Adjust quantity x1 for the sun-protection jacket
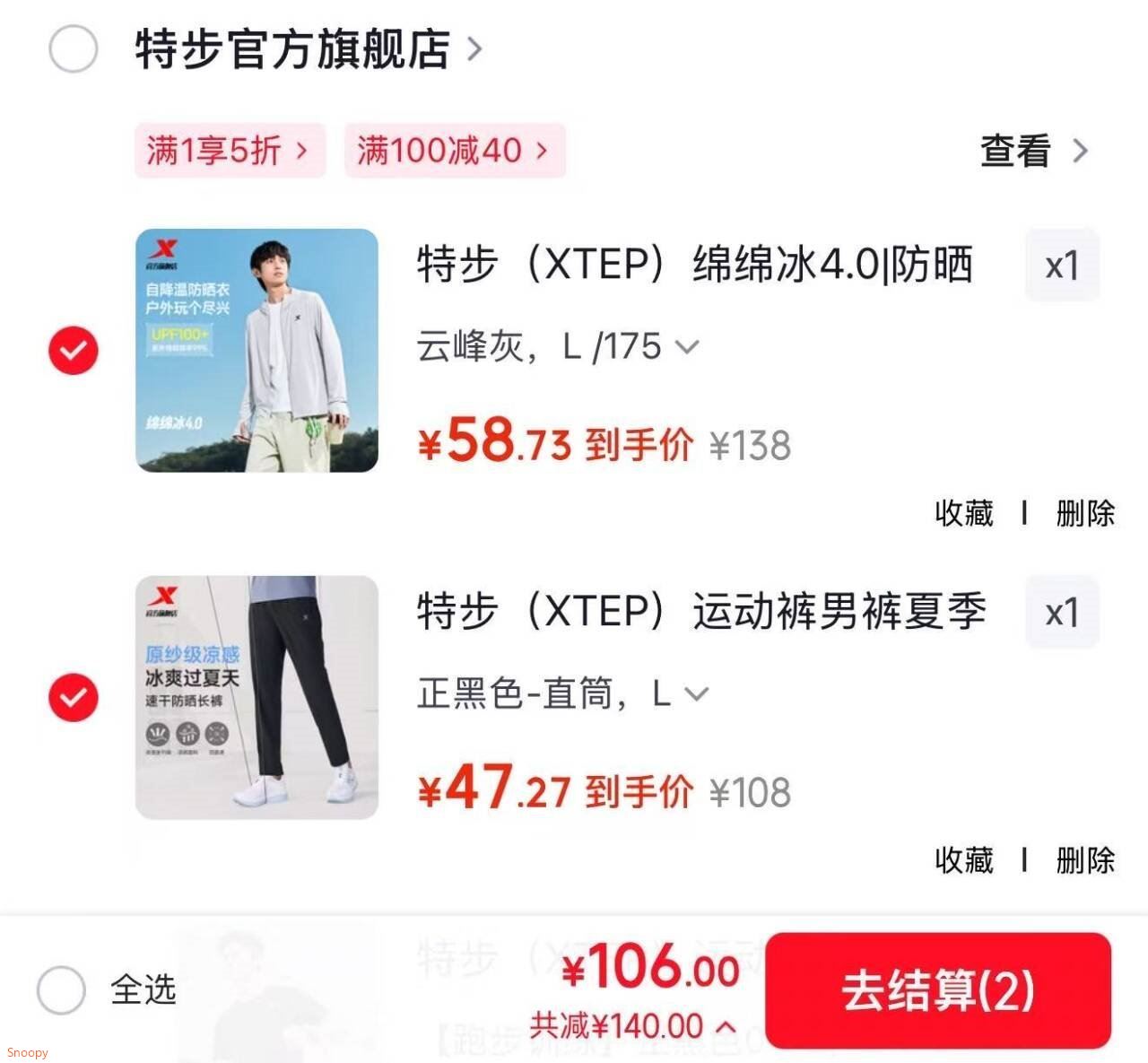The image size is (1148, 1063). point(1062,266)
